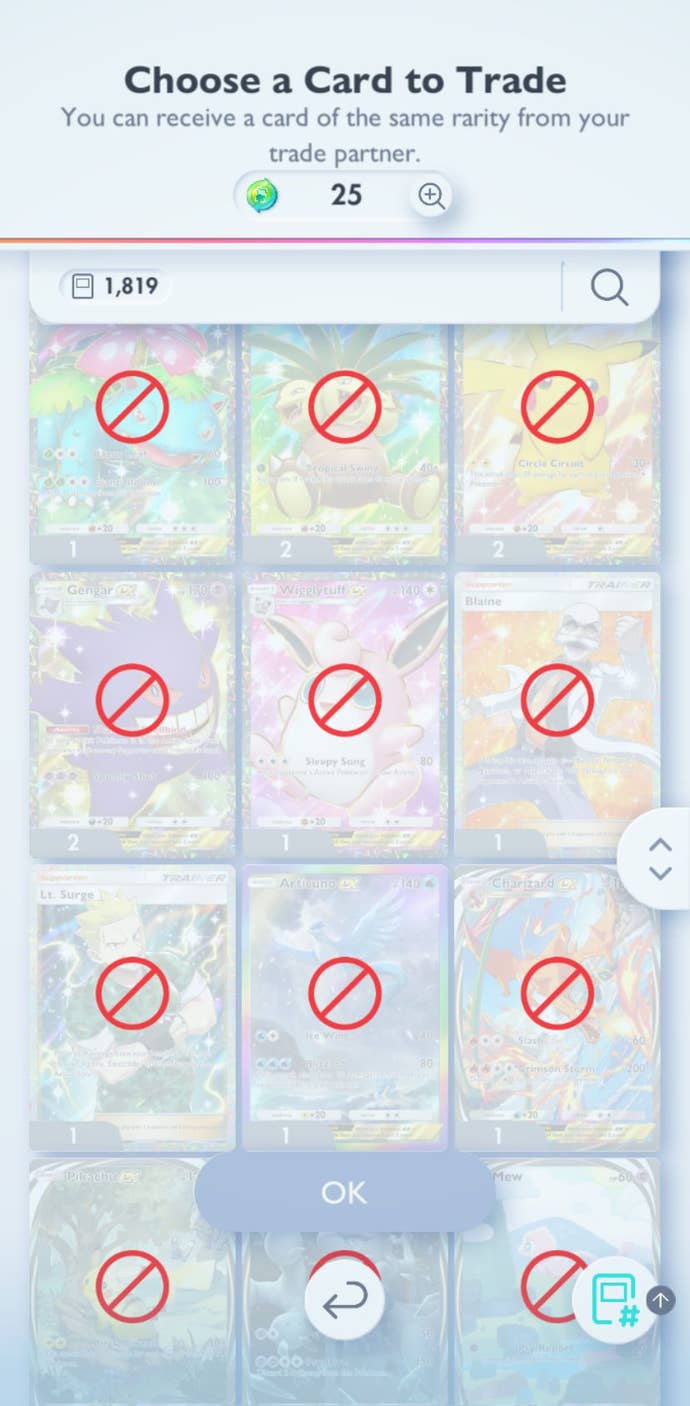Open the card search magnifier
The image size is (690, 1406).
pyautogui.click(x=608, y=288)
